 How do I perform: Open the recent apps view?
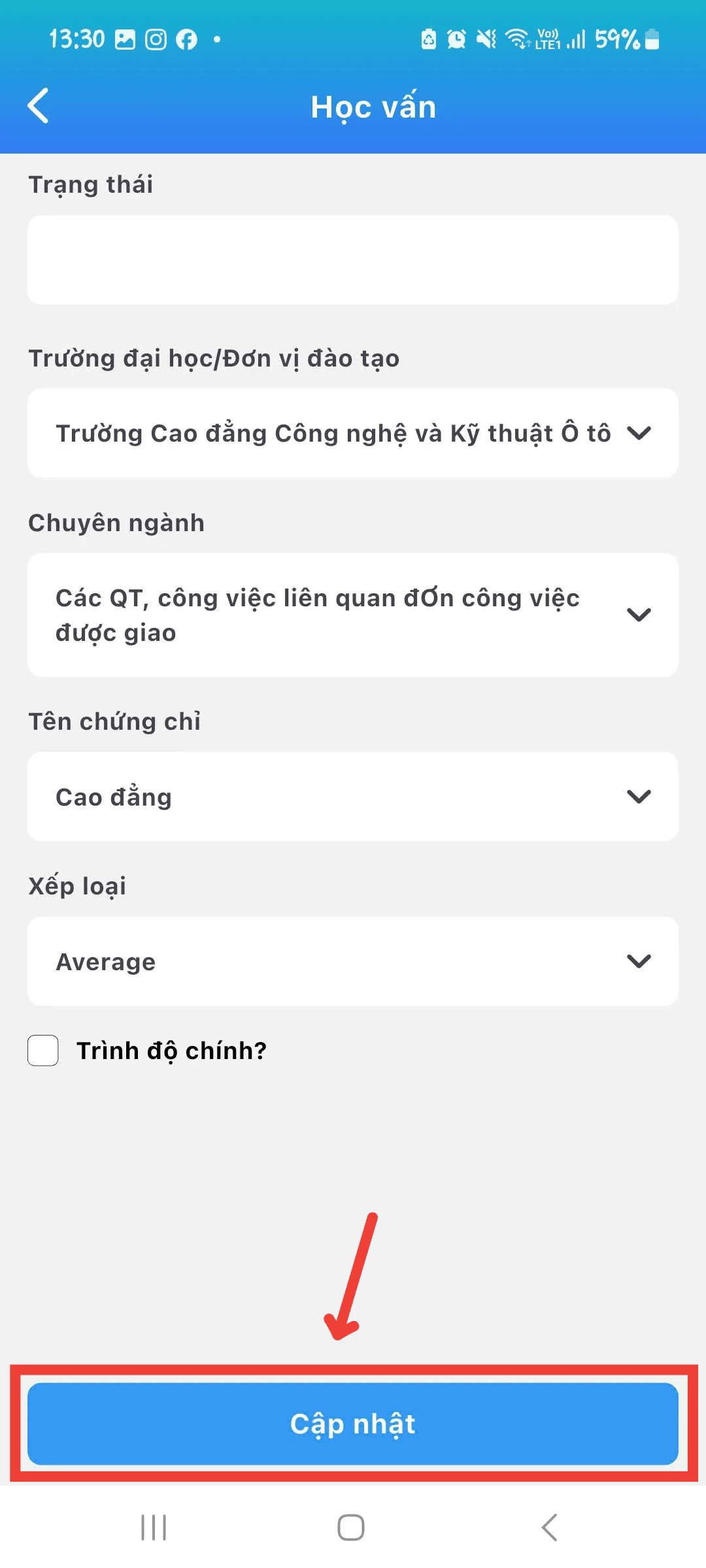[154, 1527]
